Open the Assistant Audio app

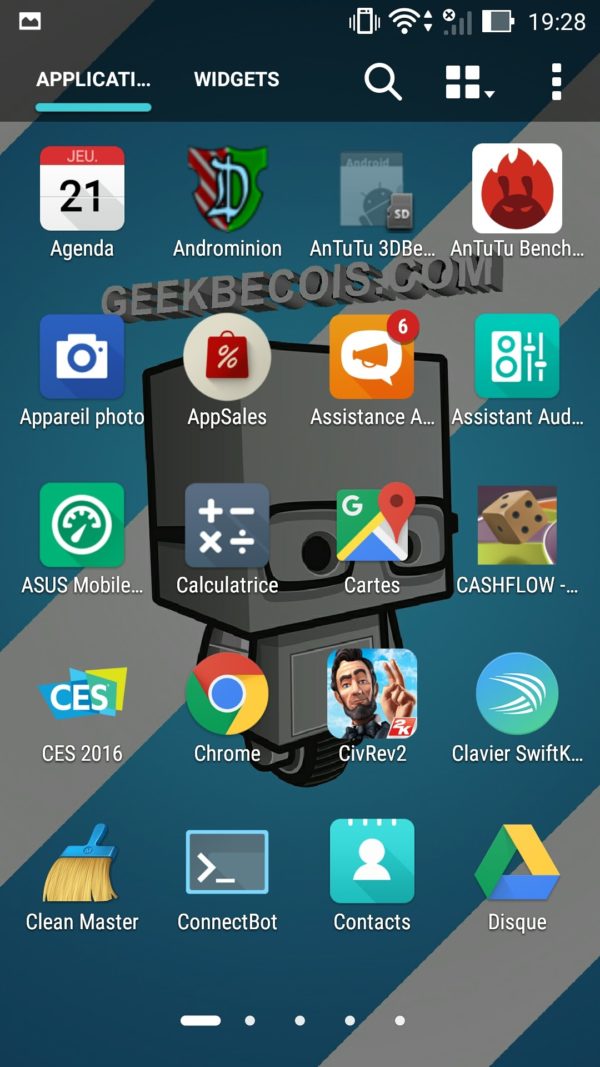(x=517, y=357)
